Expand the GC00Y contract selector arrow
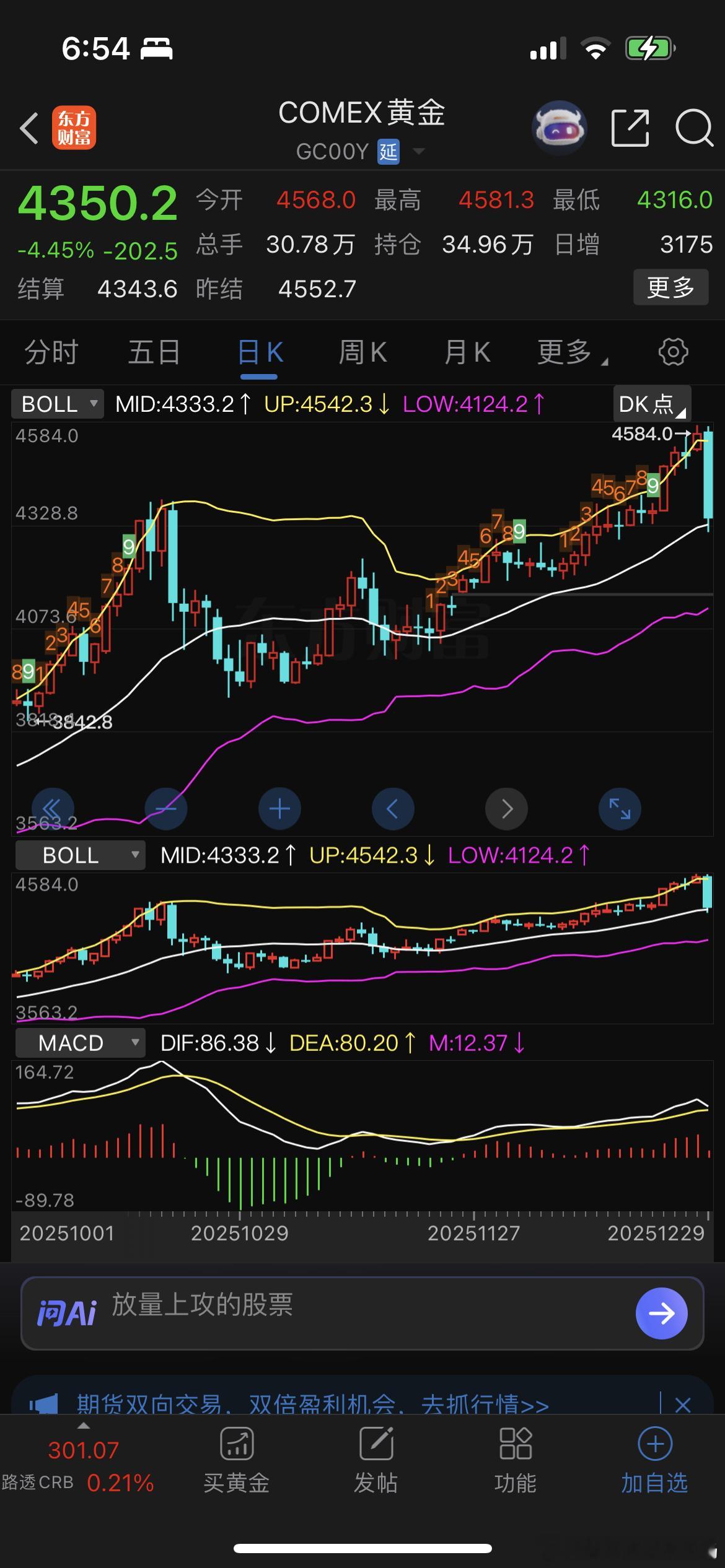 tap(419, 151)
